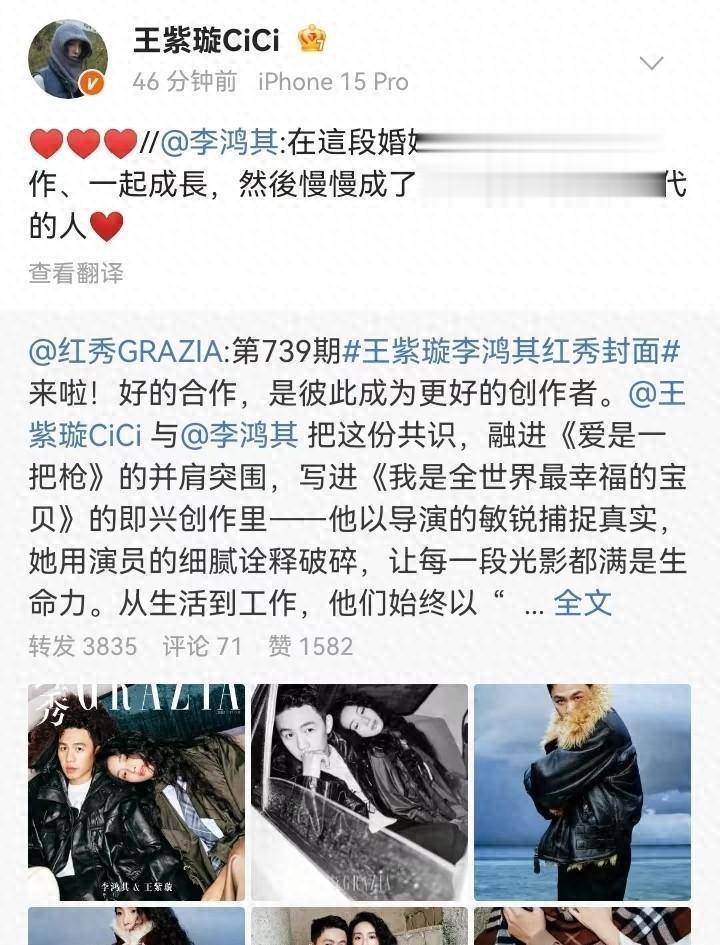Open hashtag #王紫璇李鸿其红秀封面#
This screenshot has width=720, height=945.
click(x=511, y=351)
